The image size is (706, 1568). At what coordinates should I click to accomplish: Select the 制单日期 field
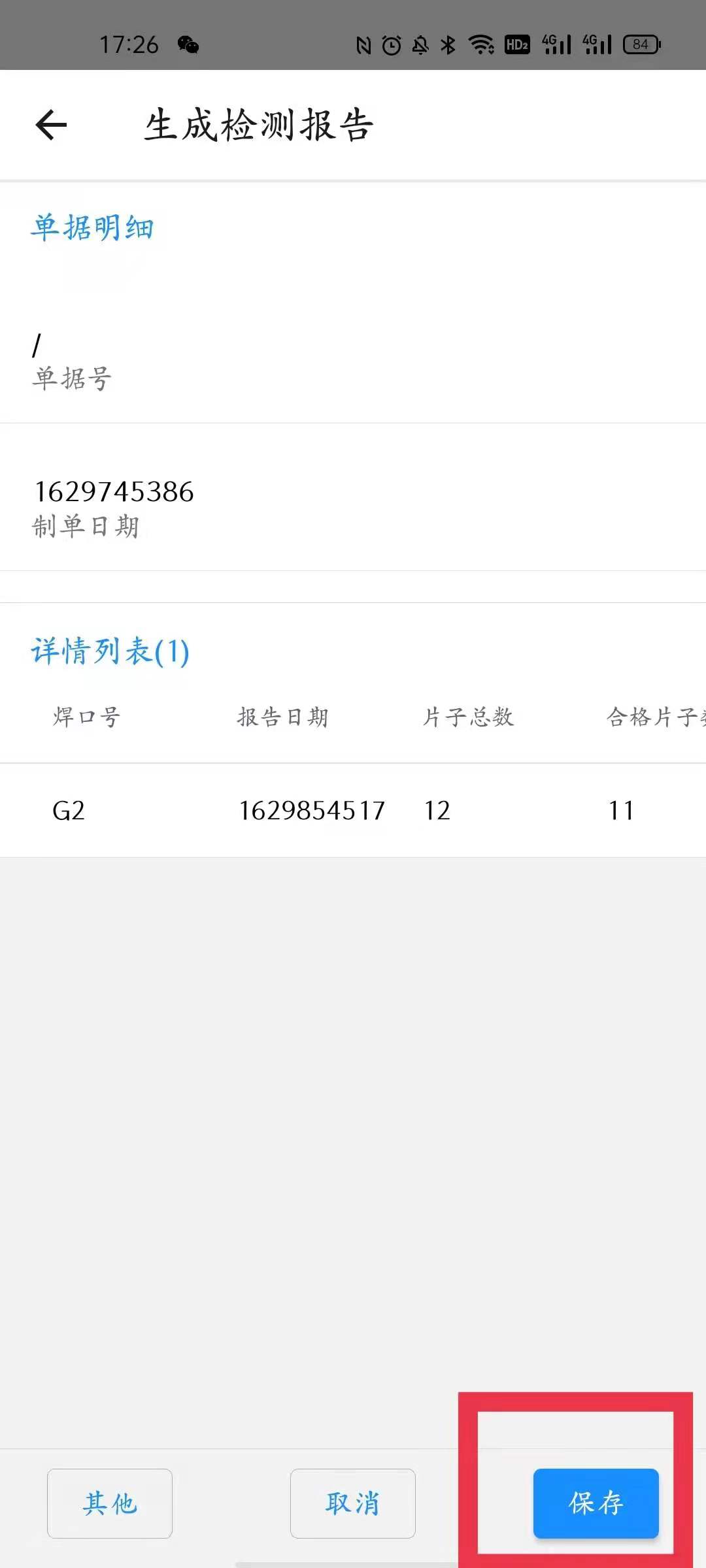353,508
